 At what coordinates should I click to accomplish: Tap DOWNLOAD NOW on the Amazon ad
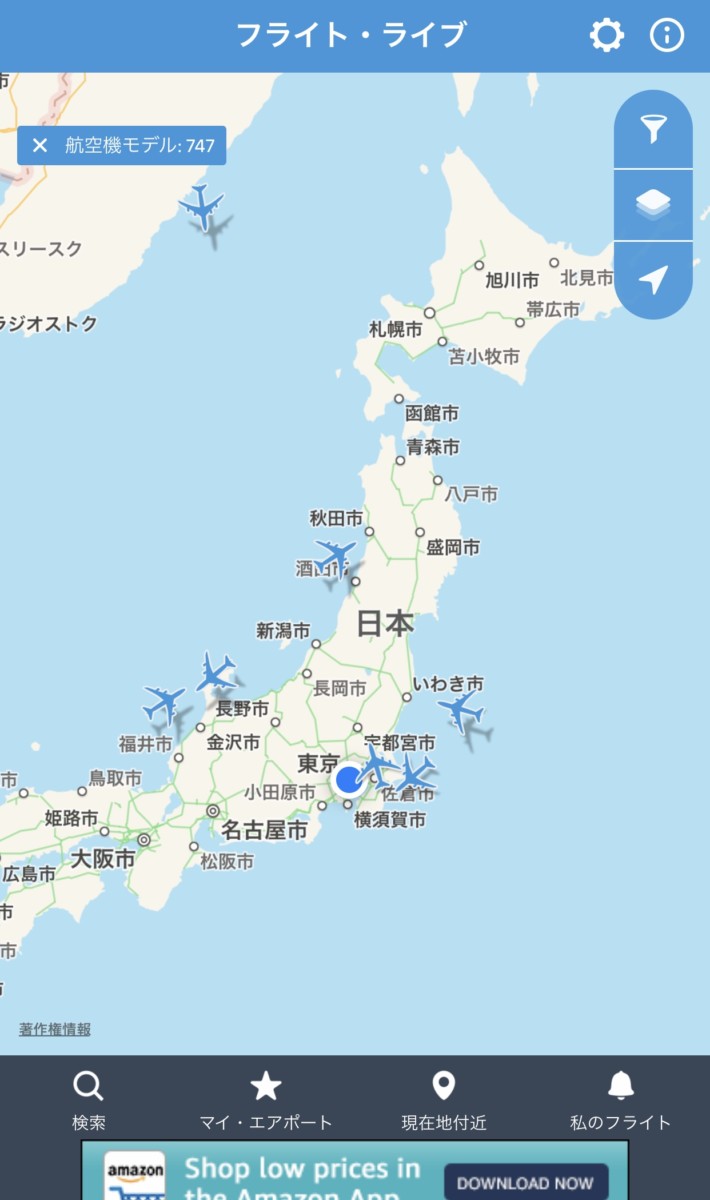click(x=526, y=1183)
